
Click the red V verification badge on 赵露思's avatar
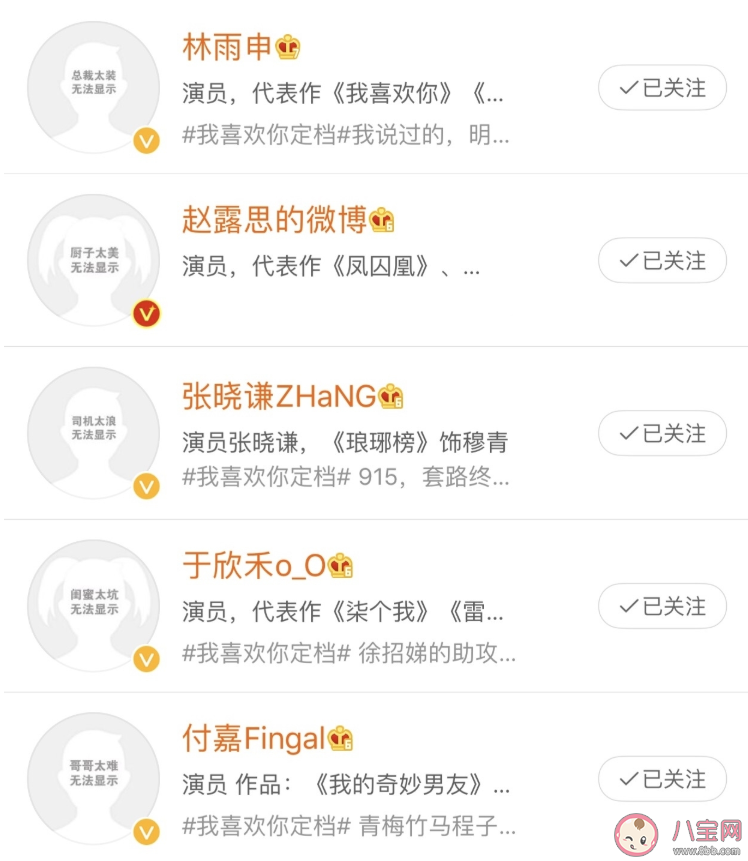click(x=146, y=313)
